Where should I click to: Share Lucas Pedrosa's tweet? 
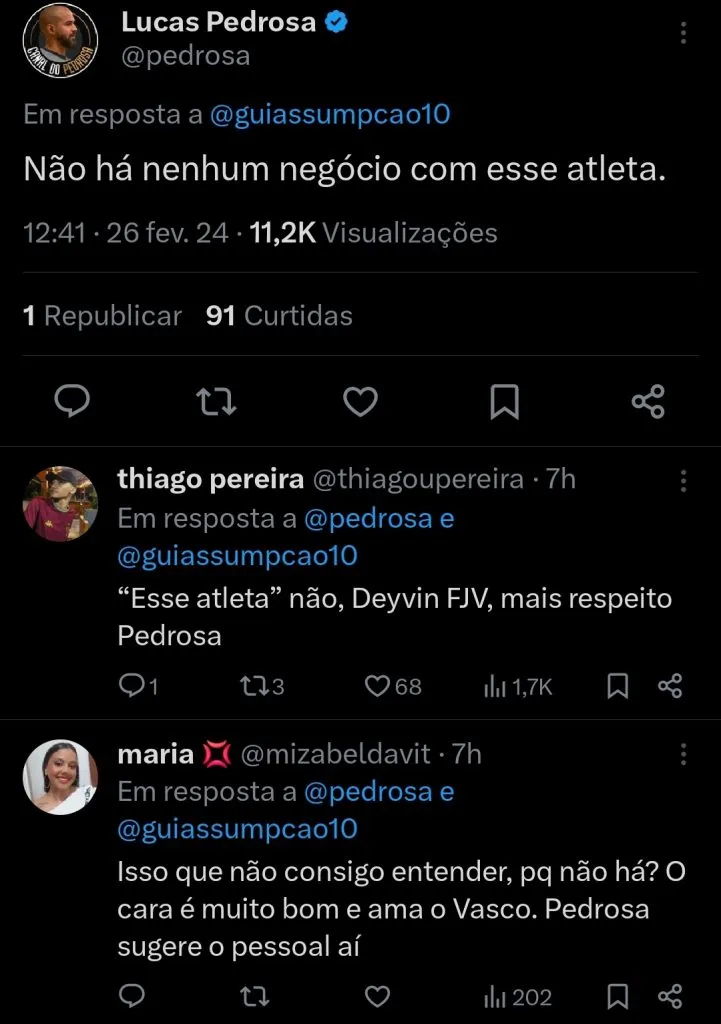[649, 400]
